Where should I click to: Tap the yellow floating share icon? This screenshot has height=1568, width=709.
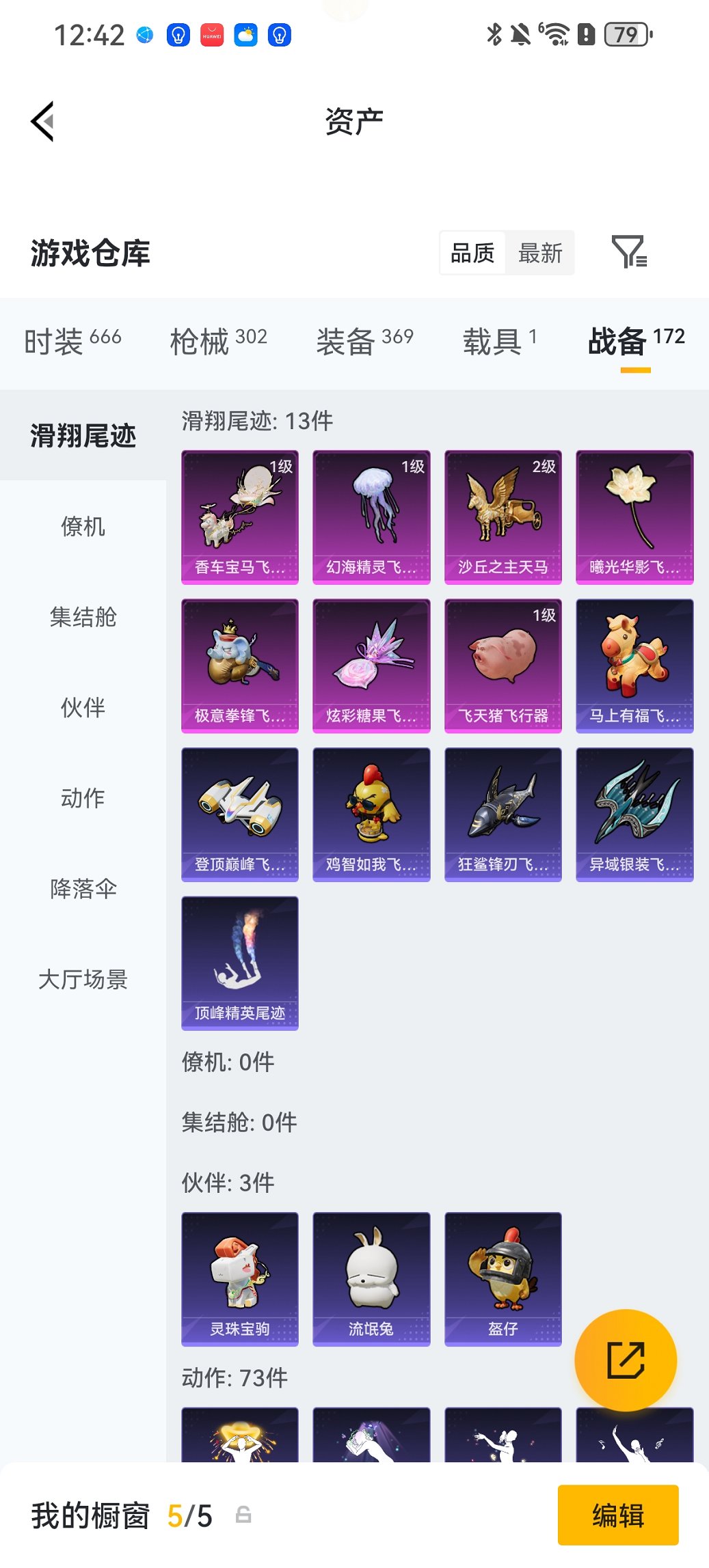pyautogui.click(x=626, y=1360)
